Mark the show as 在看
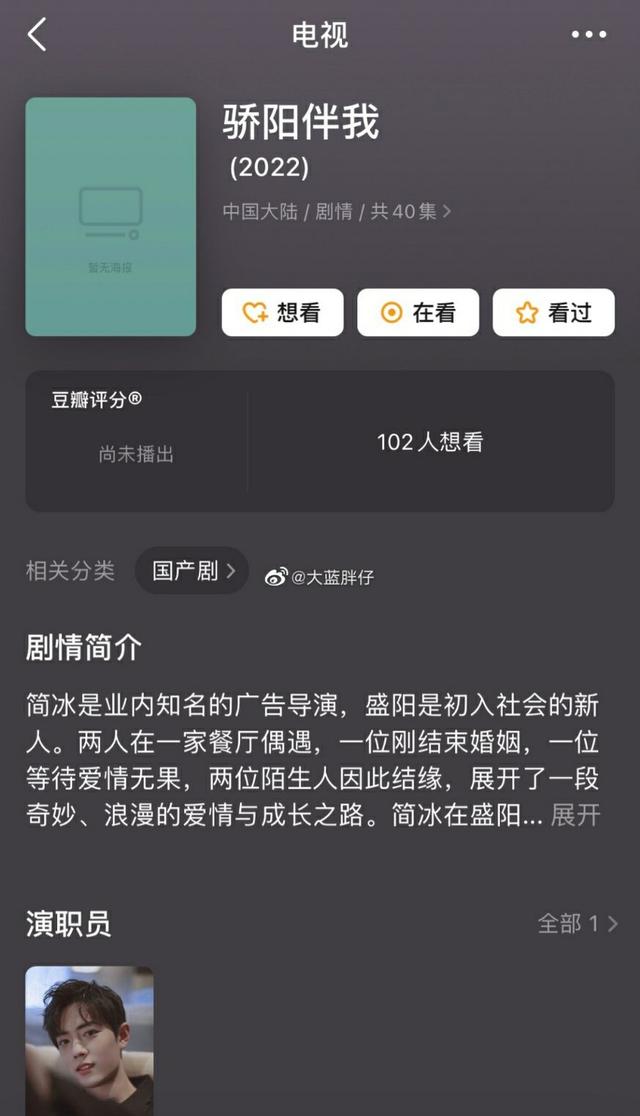 pos(418,313)
